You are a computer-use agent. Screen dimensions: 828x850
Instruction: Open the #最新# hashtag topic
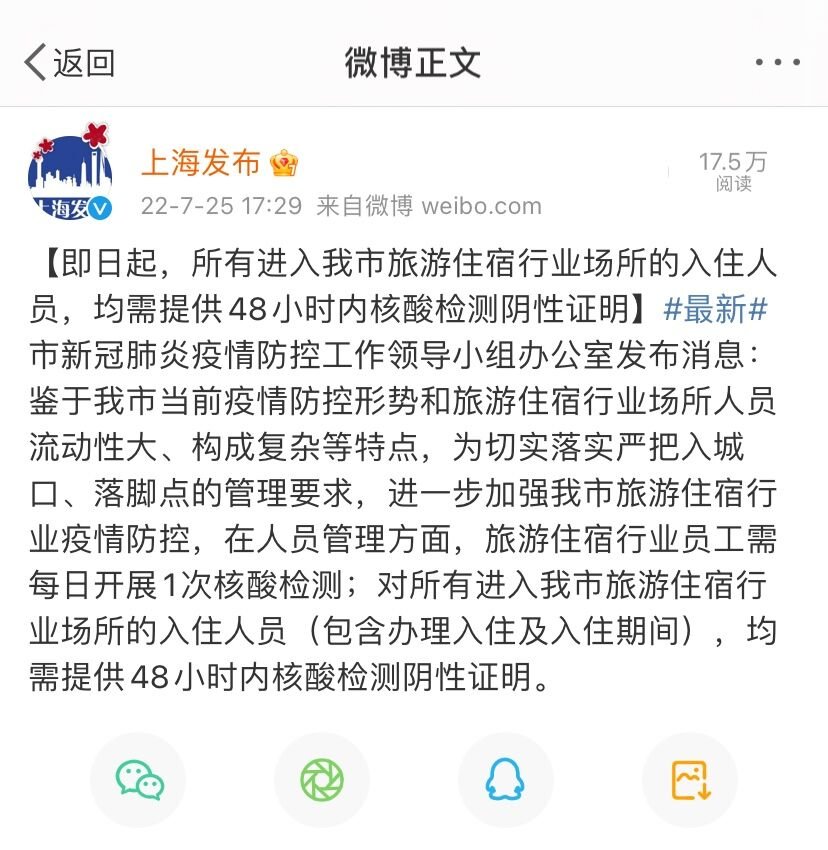tap(715, 309)
